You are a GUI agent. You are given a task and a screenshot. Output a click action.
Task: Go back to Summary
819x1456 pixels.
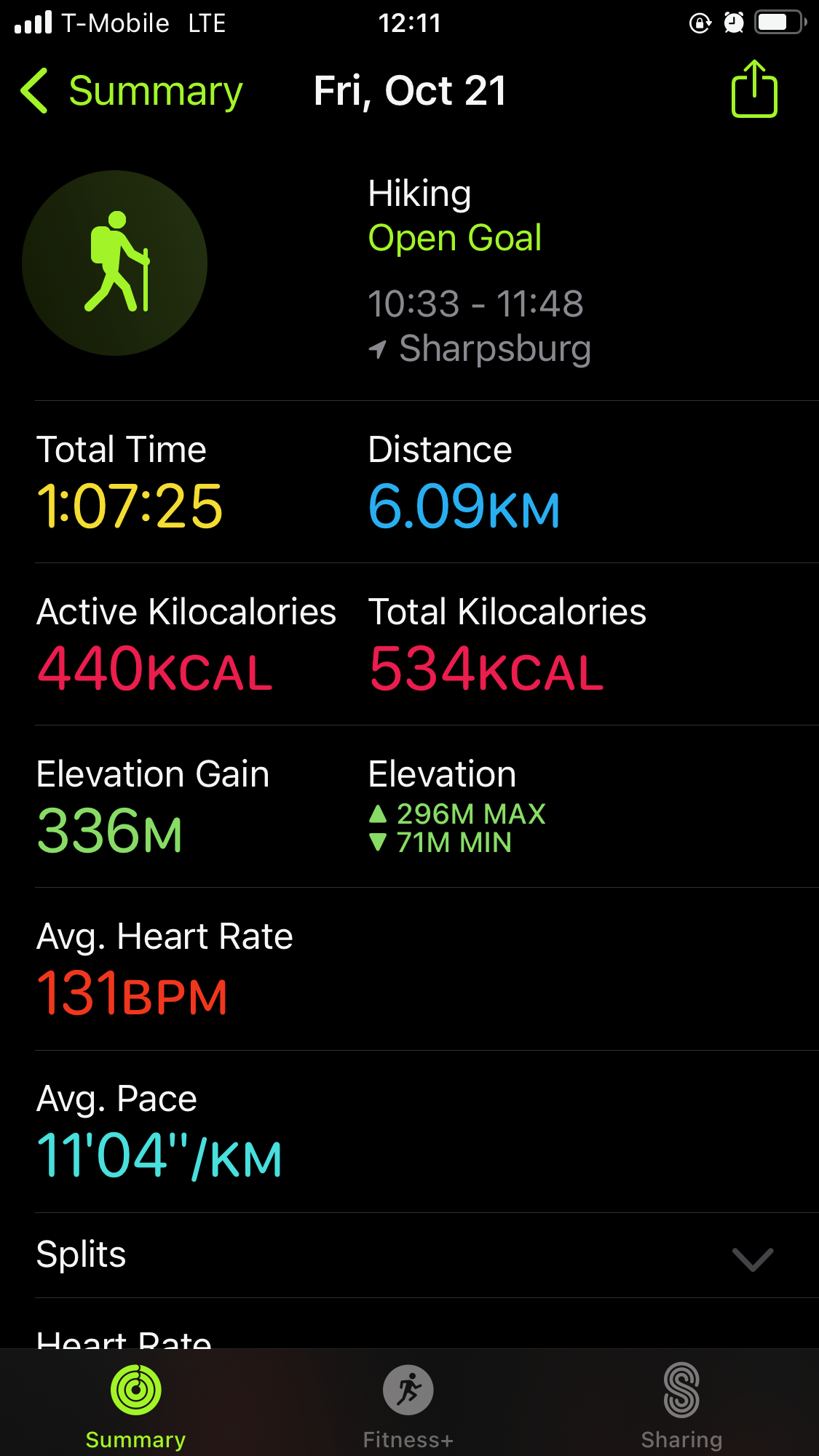click(132, 92)
